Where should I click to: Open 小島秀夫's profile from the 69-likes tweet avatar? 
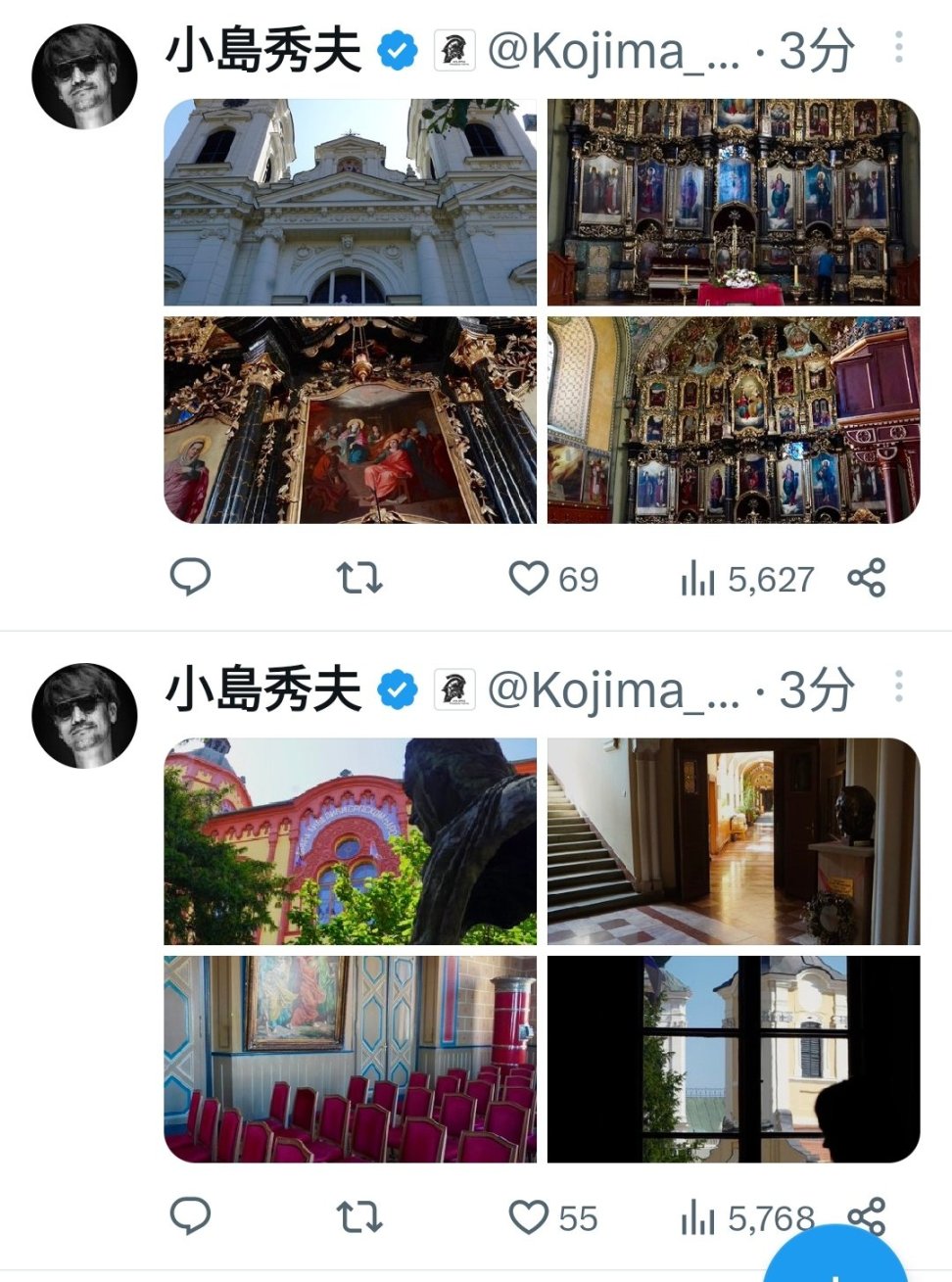click(x=84, y=76)
